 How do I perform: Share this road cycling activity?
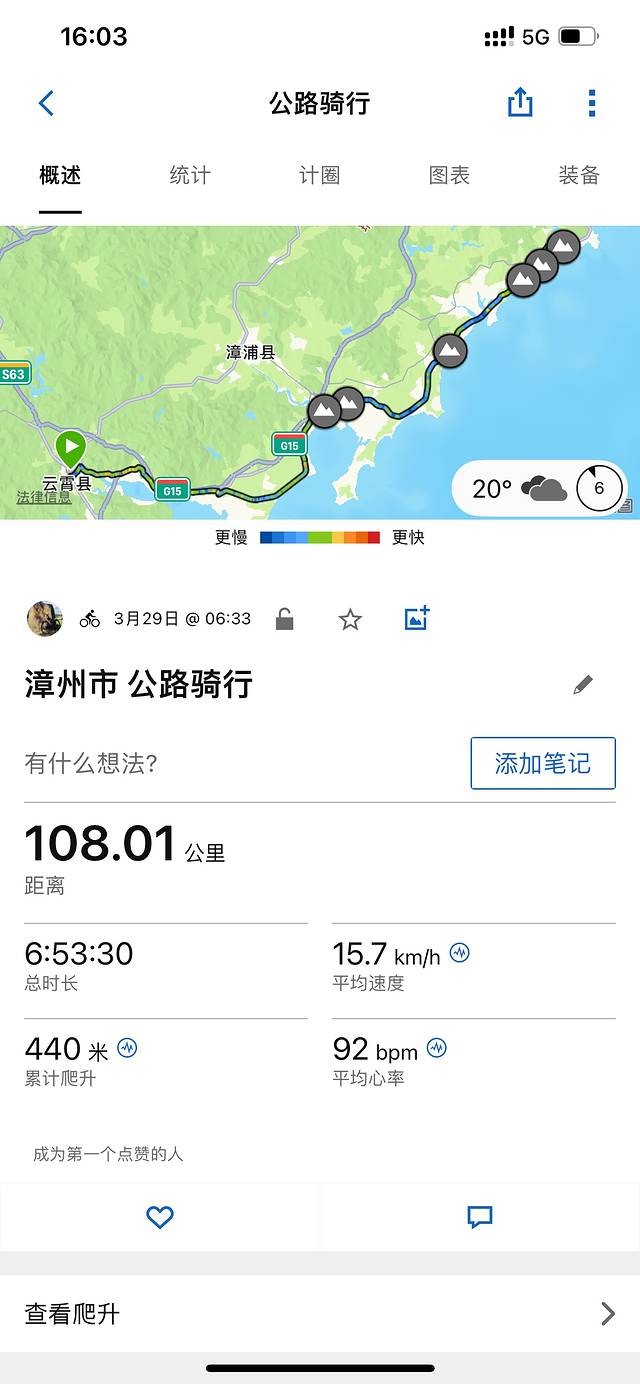[x=520, y=103]
